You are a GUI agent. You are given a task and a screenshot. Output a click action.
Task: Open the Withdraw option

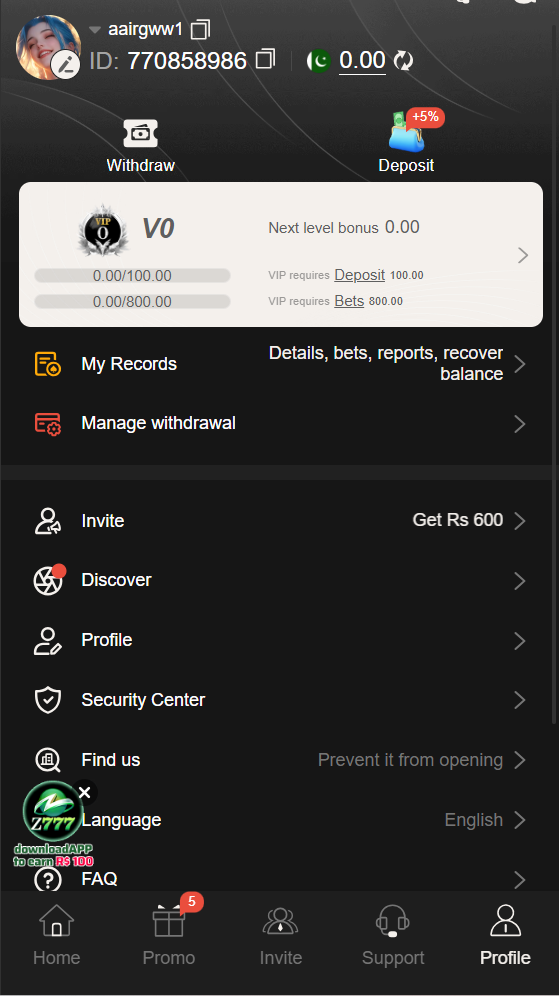pos(140,146)
